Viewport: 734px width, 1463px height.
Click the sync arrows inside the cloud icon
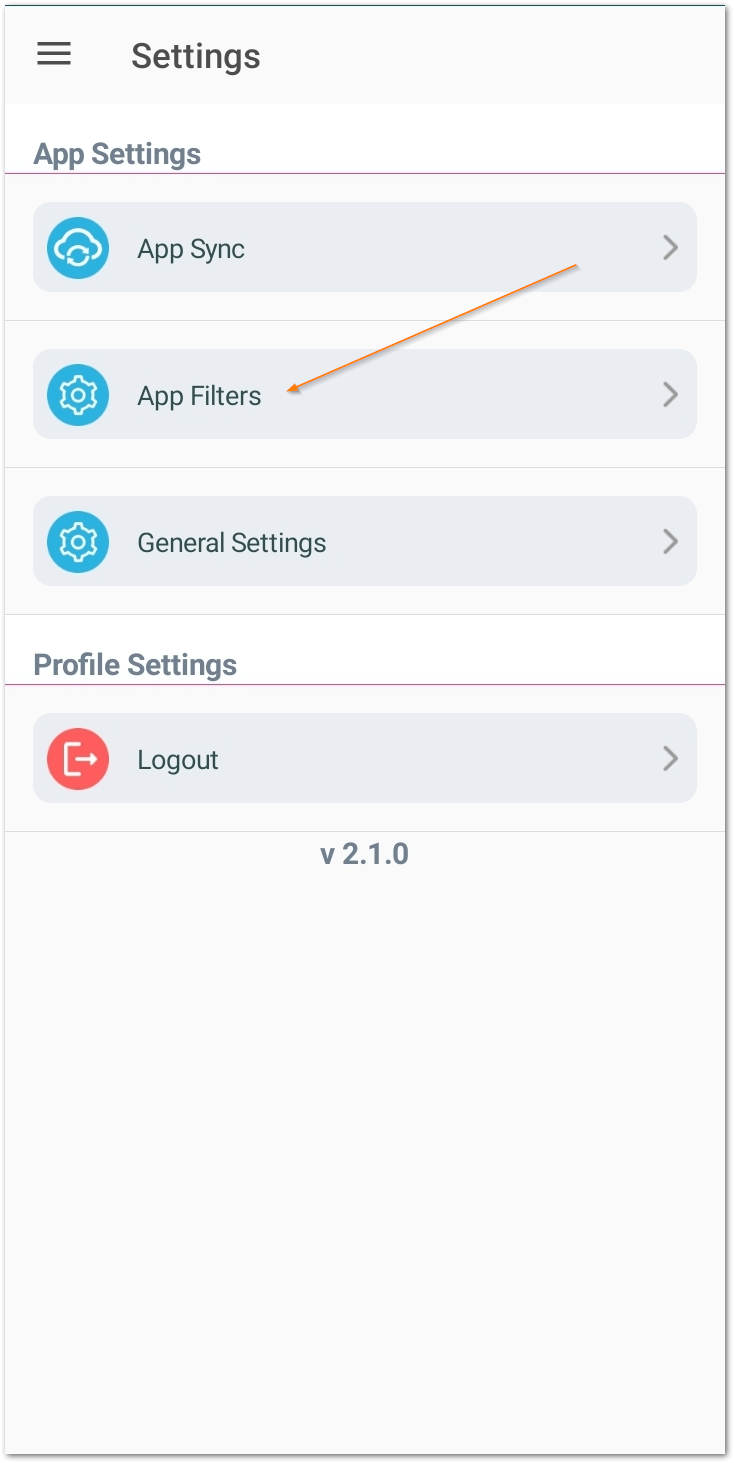tap(78, 247)
